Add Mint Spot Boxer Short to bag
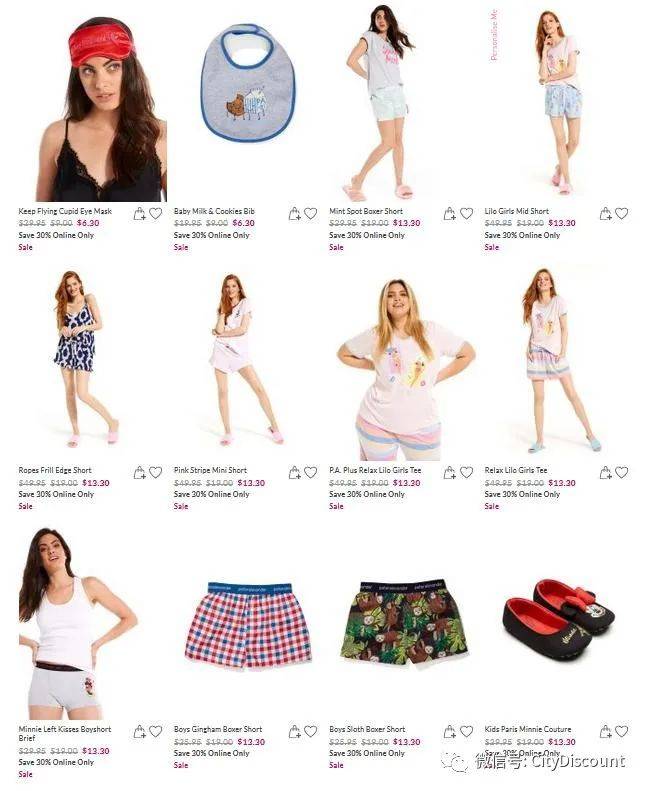Viewport: 645px width, 791px height. (450, 213)
